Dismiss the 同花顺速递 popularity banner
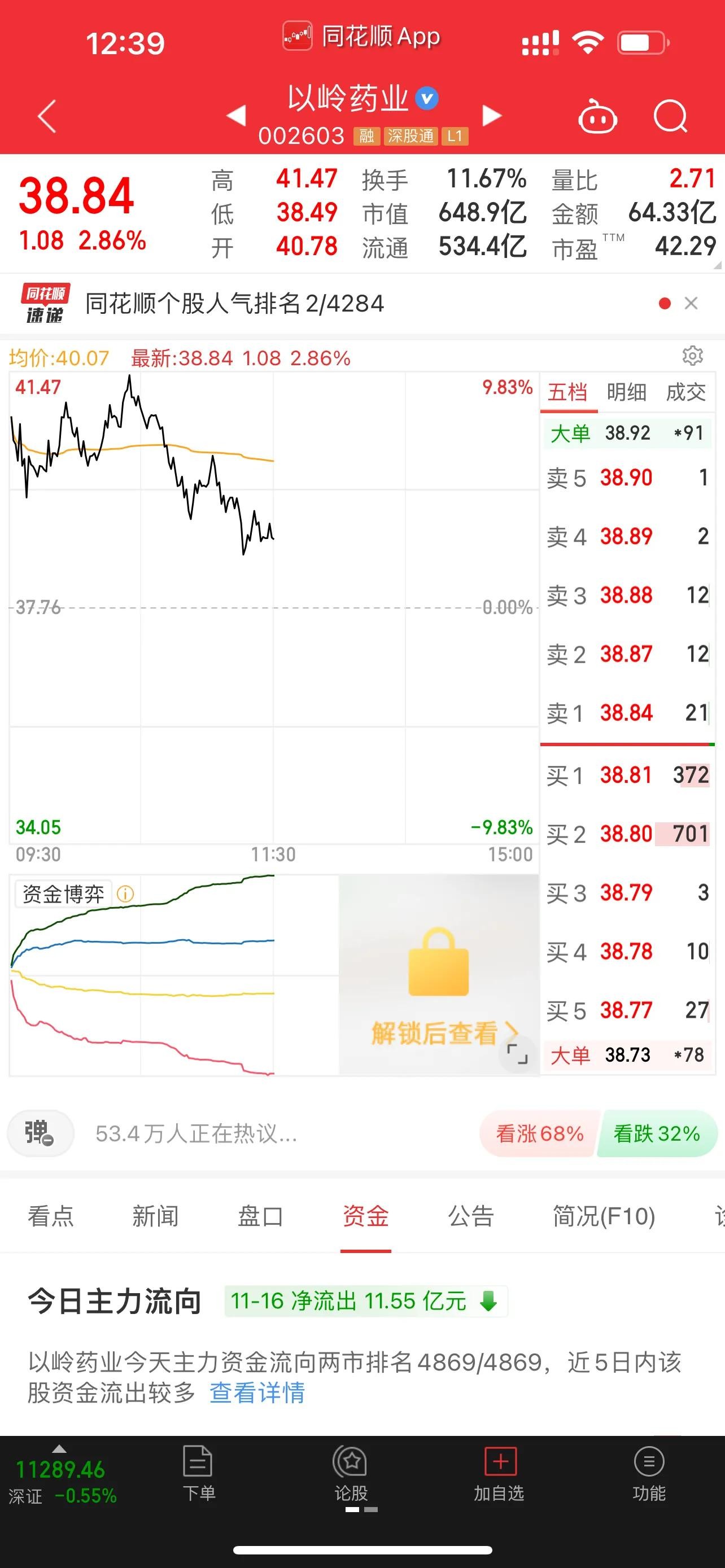The width and height of the screenshot is (725, 1568). coord(691,303)
